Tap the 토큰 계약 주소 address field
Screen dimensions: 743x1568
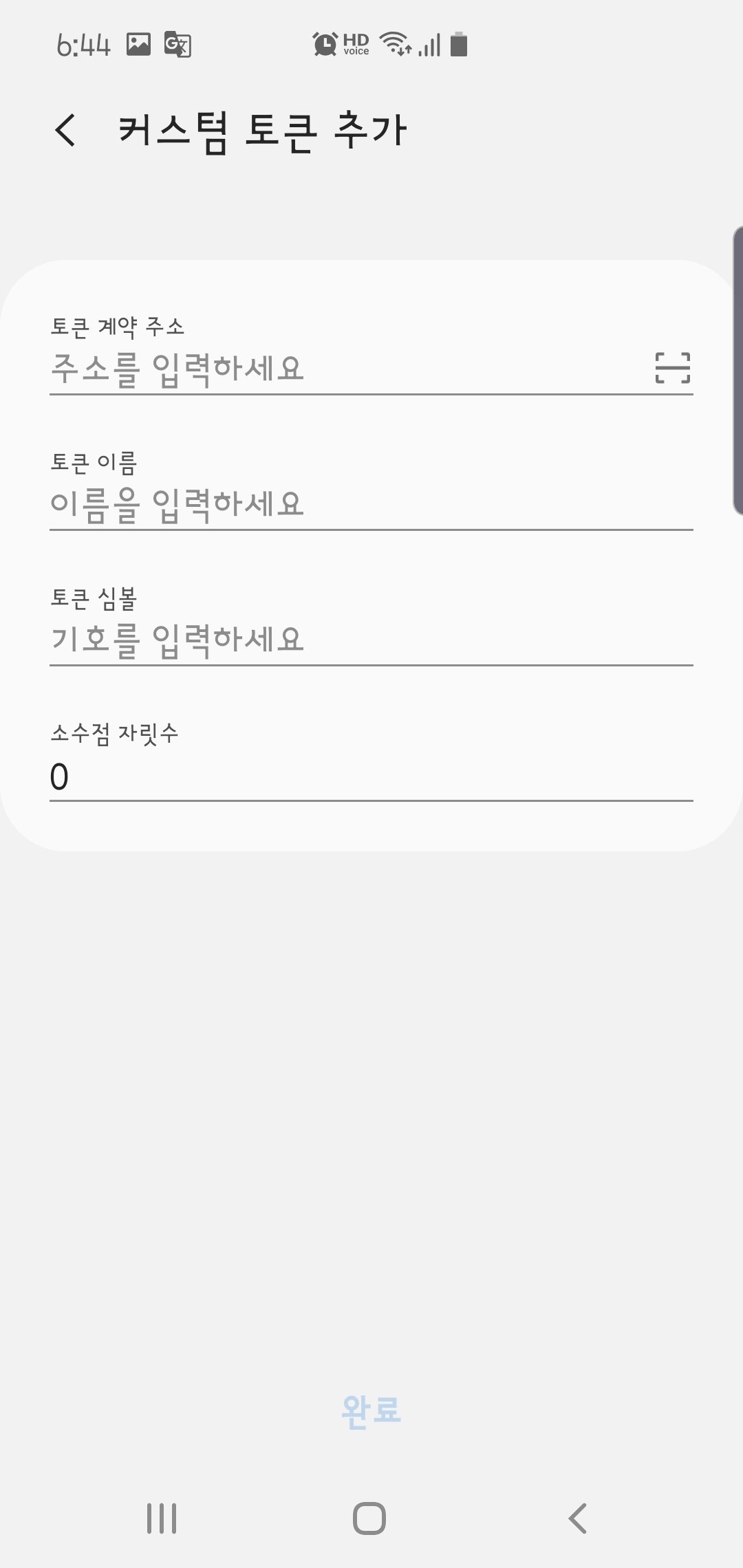coord(344,368)
